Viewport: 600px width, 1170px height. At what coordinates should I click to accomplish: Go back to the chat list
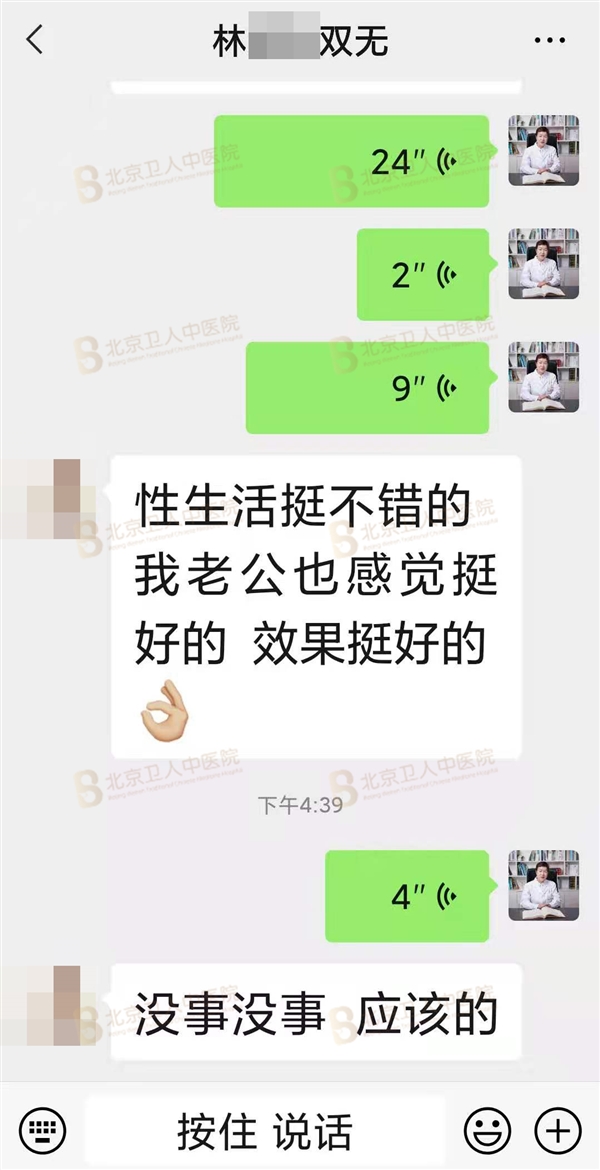point(34,41)
